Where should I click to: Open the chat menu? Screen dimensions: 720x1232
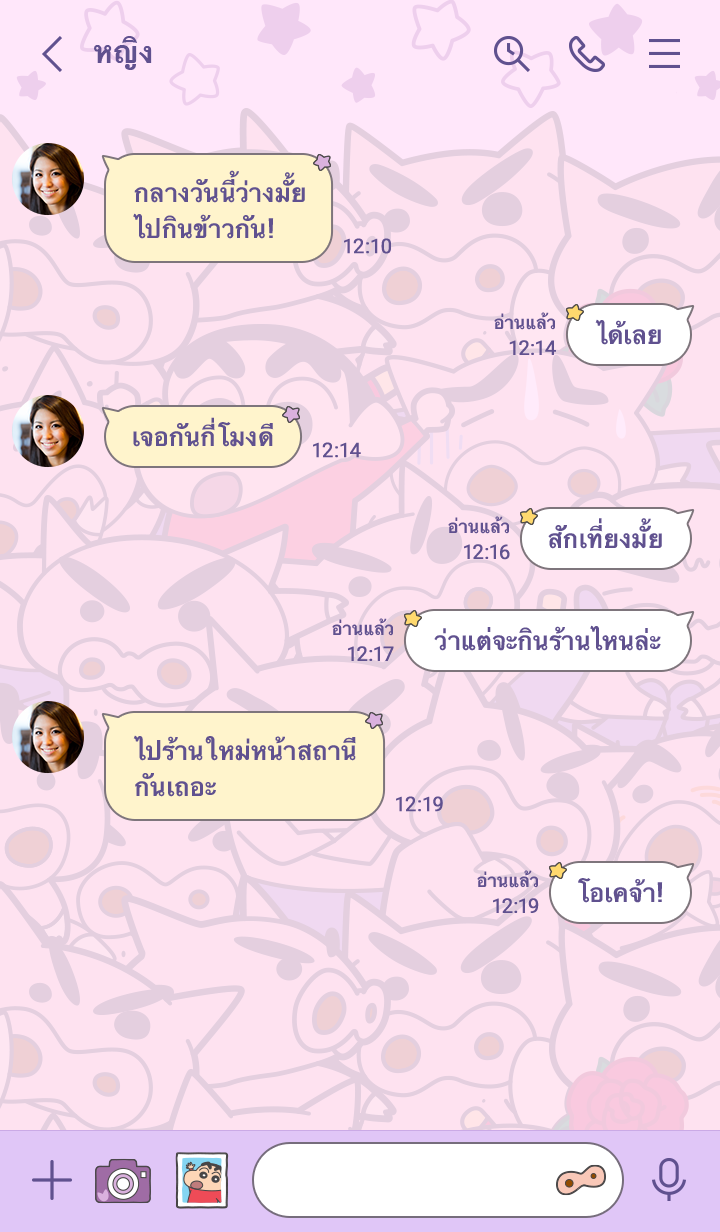[x=664, y=54]
